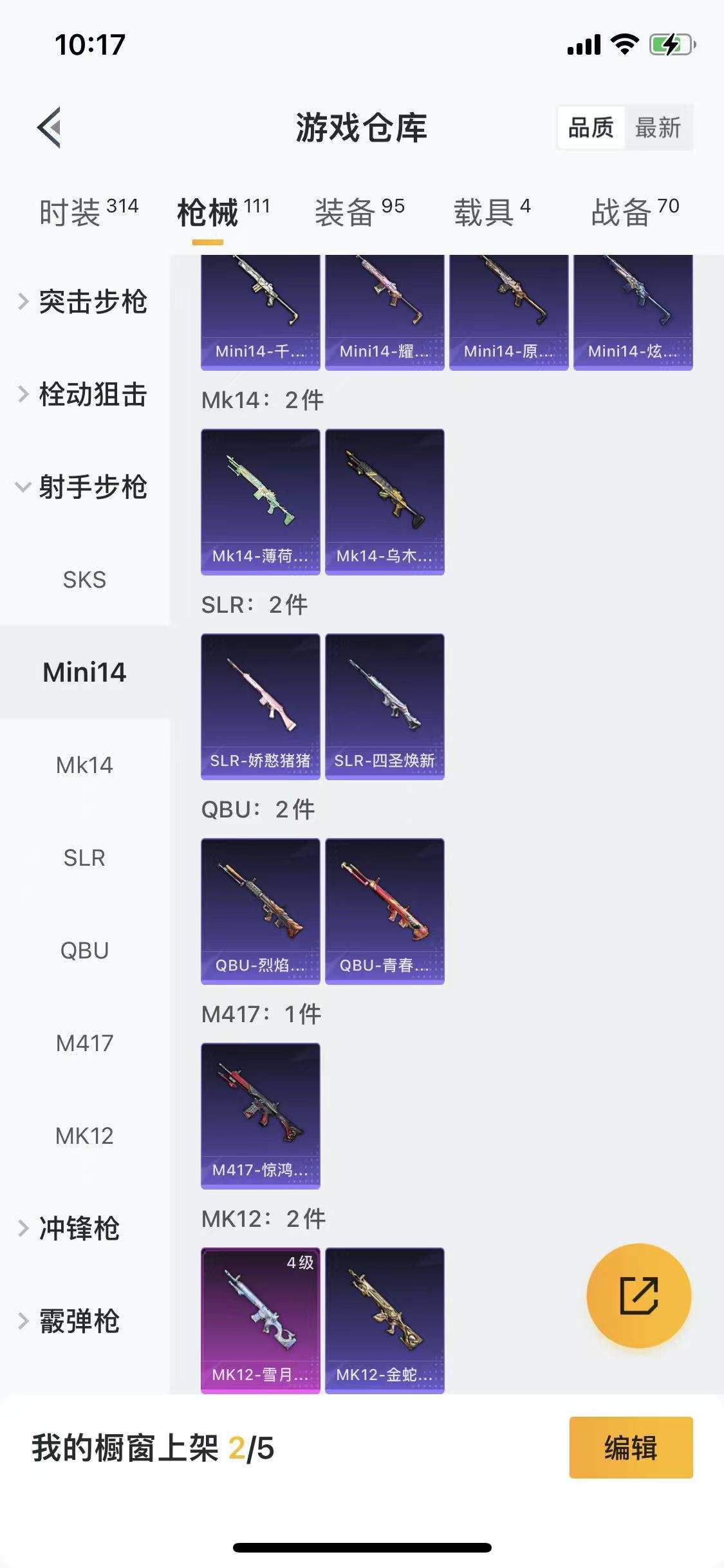Switch to the 战备 tab
The height and width of the screenshot is (1568, 724).
635,212
